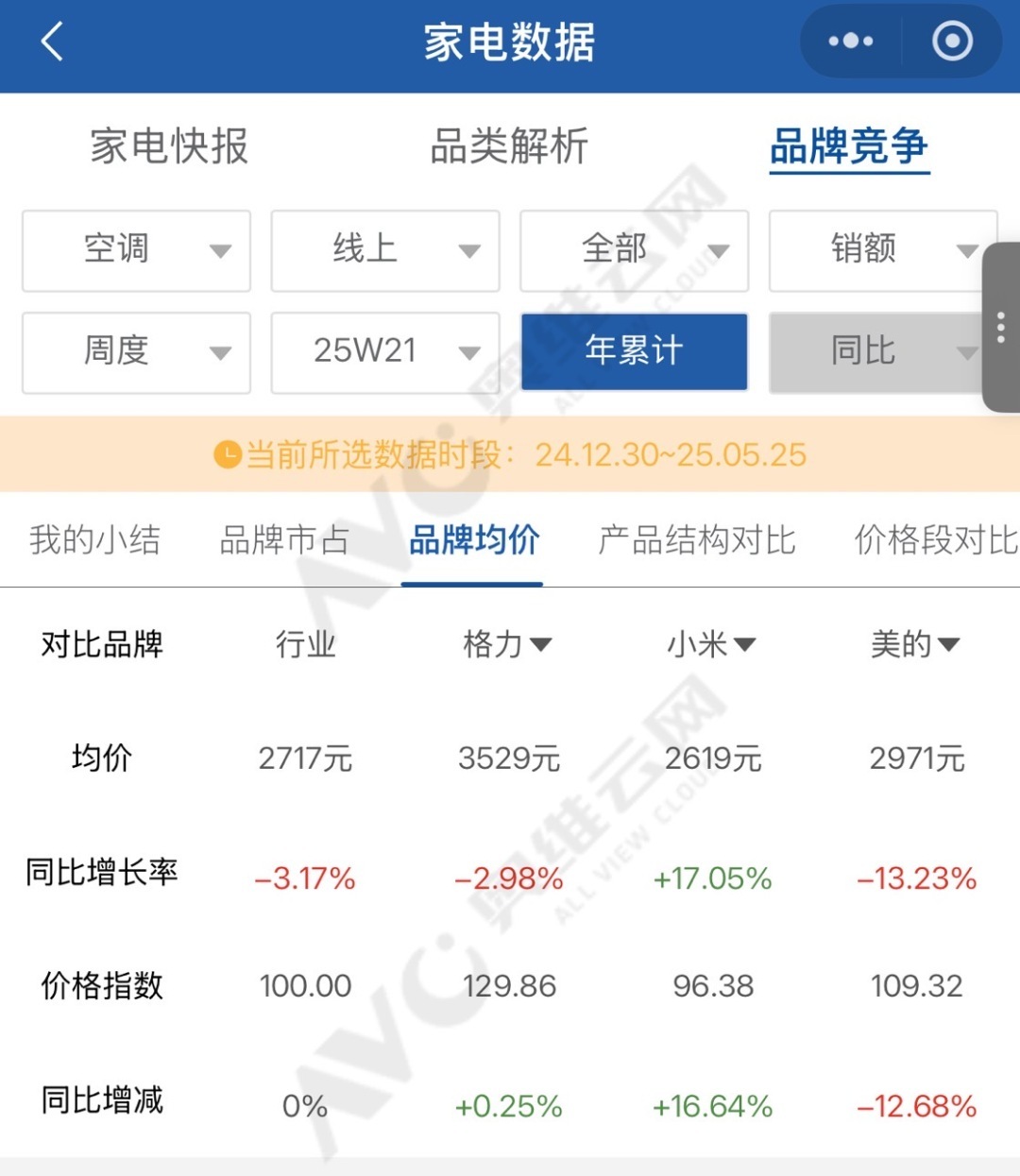The image size is (1020, 1176).
Task: Open the 全部 filter dropdown
Action: pyautogui.click(x=634, y=250)
